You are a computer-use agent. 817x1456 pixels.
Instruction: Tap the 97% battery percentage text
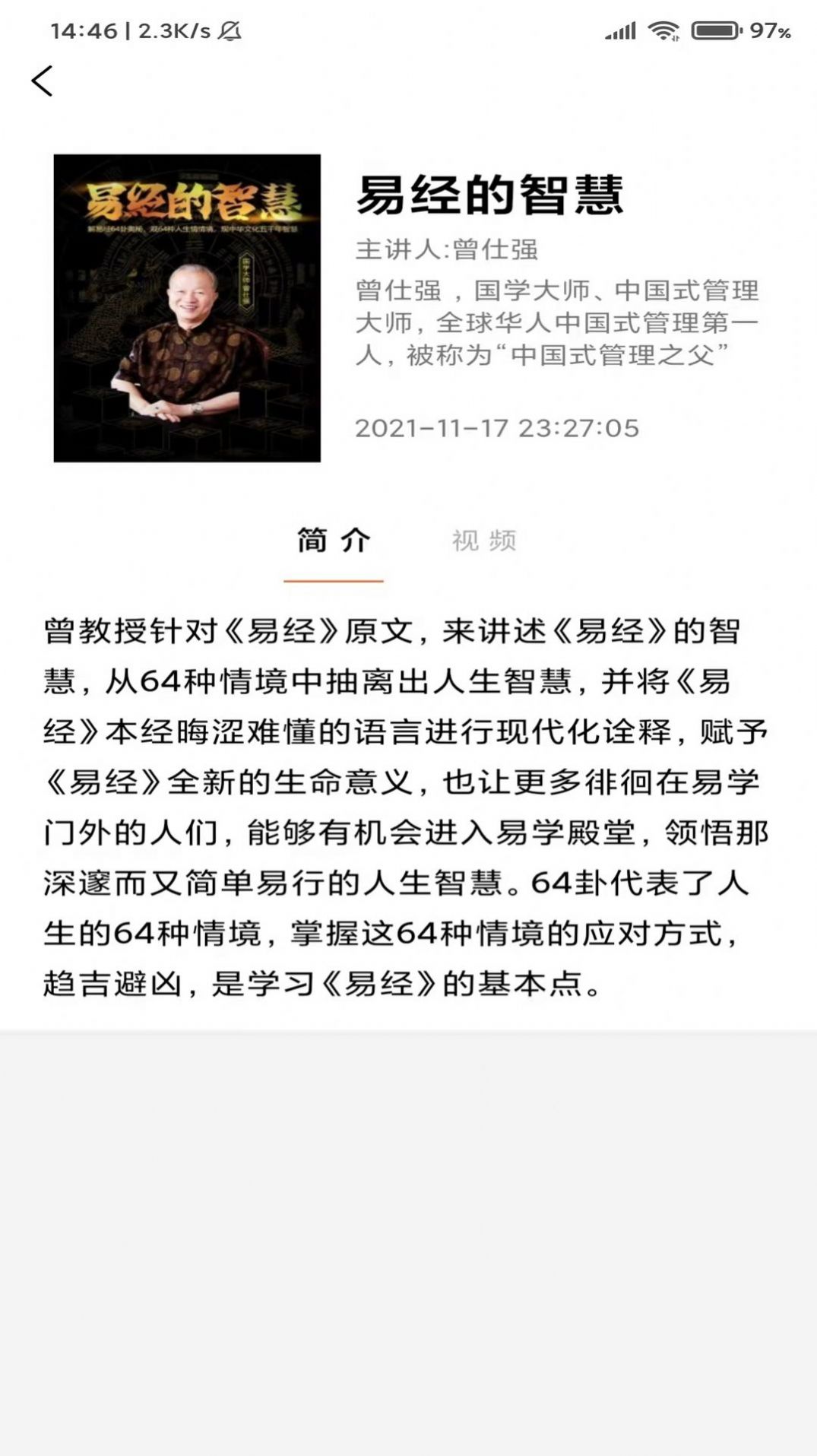coord(768,30)
